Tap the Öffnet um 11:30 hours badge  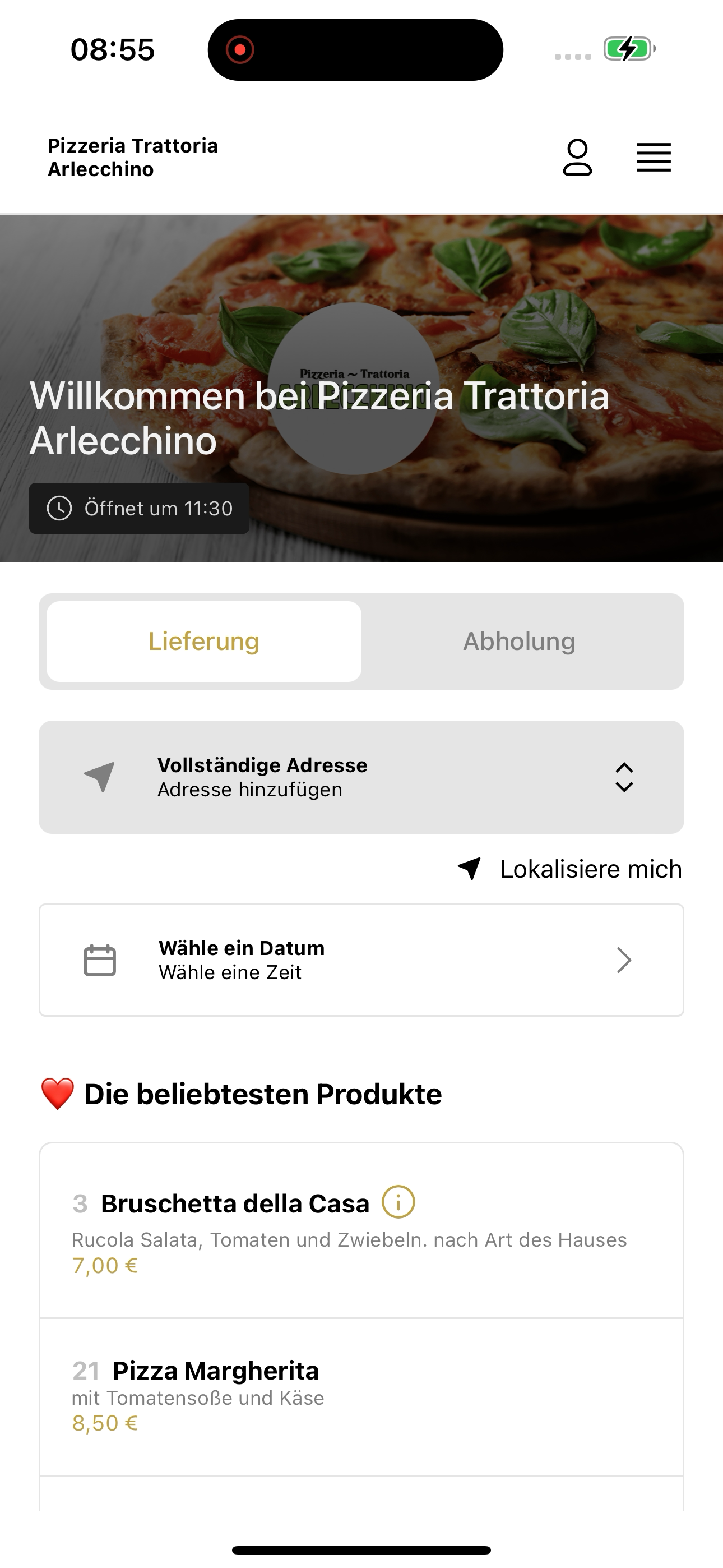[x=140, y=508]
